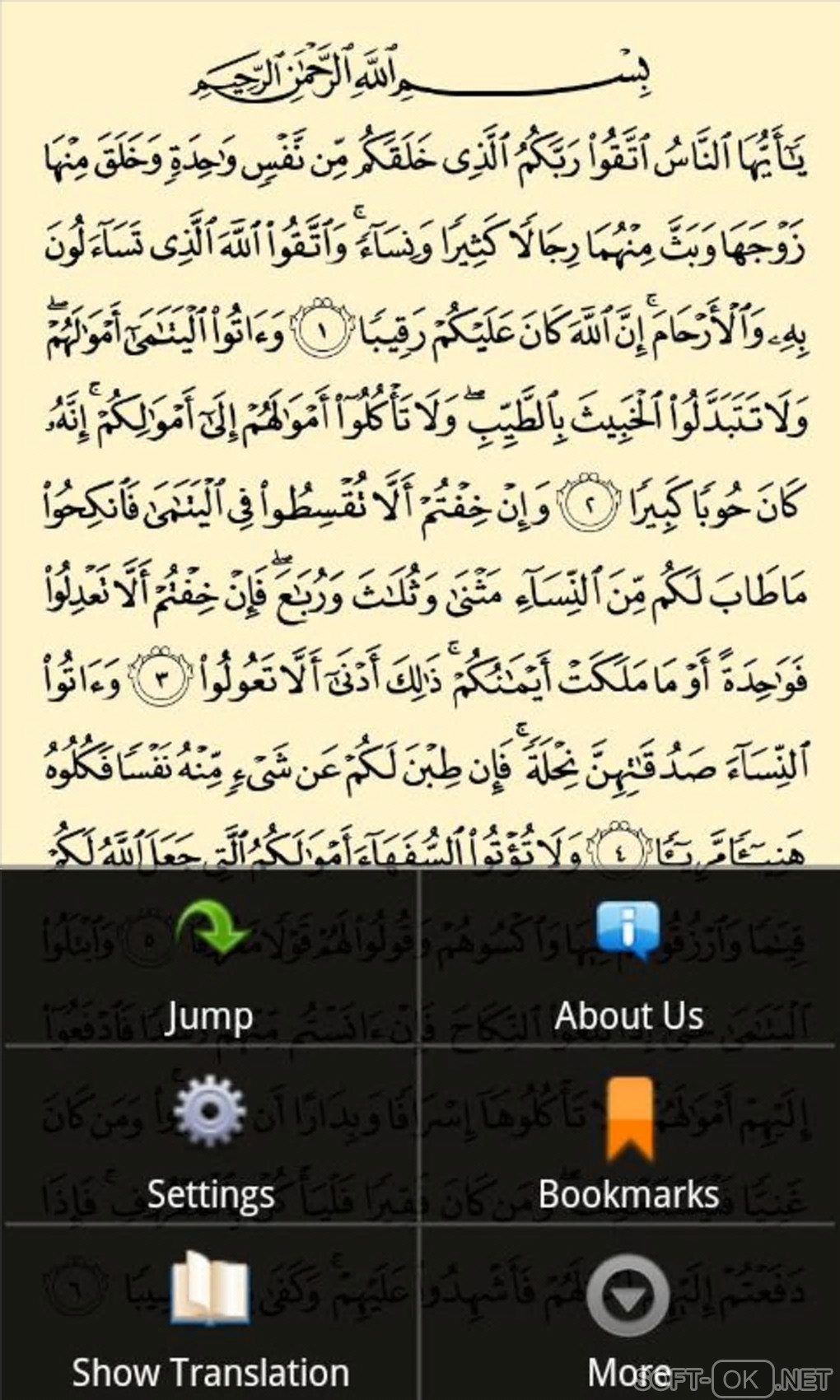Viewport: 840px width, 1400px height.
Task: Select Show Translation
Action: [209, 1318]
